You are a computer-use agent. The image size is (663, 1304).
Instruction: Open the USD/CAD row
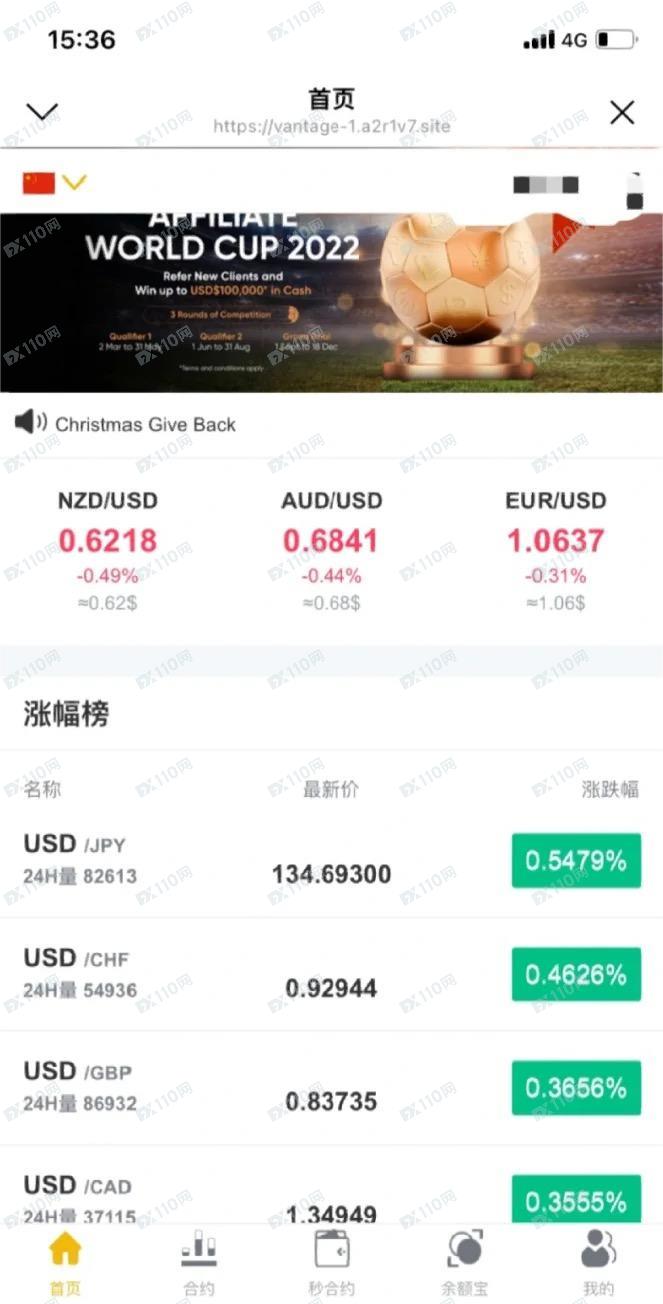[330, 1198]
